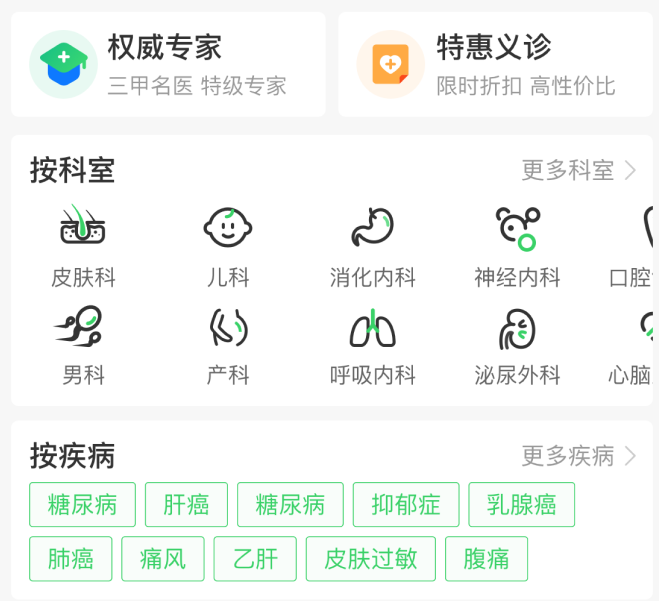Open the 产科 department
The height and width of the screenshot is (601, 659).
228,345
